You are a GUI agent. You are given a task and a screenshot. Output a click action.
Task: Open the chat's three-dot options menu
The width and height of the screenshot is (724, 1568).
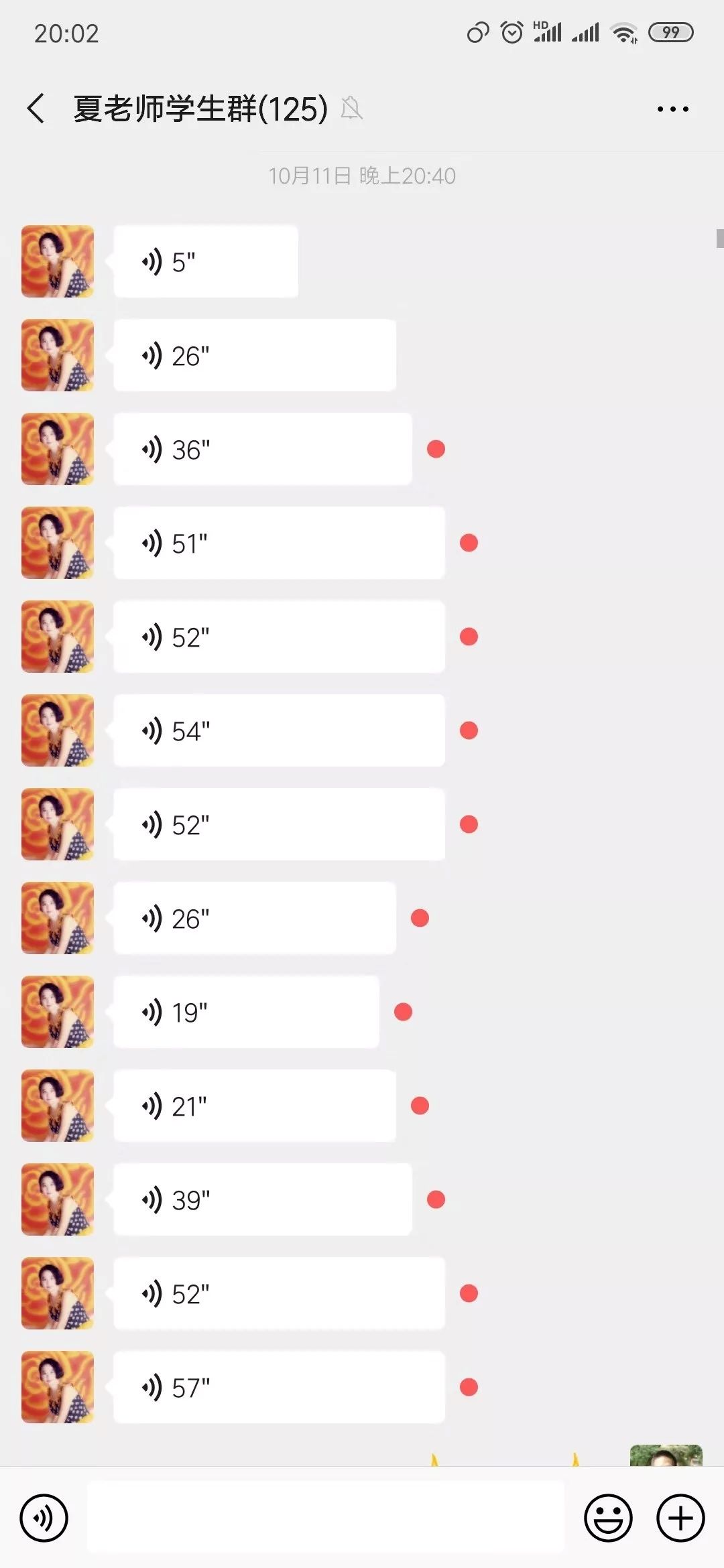672,109
